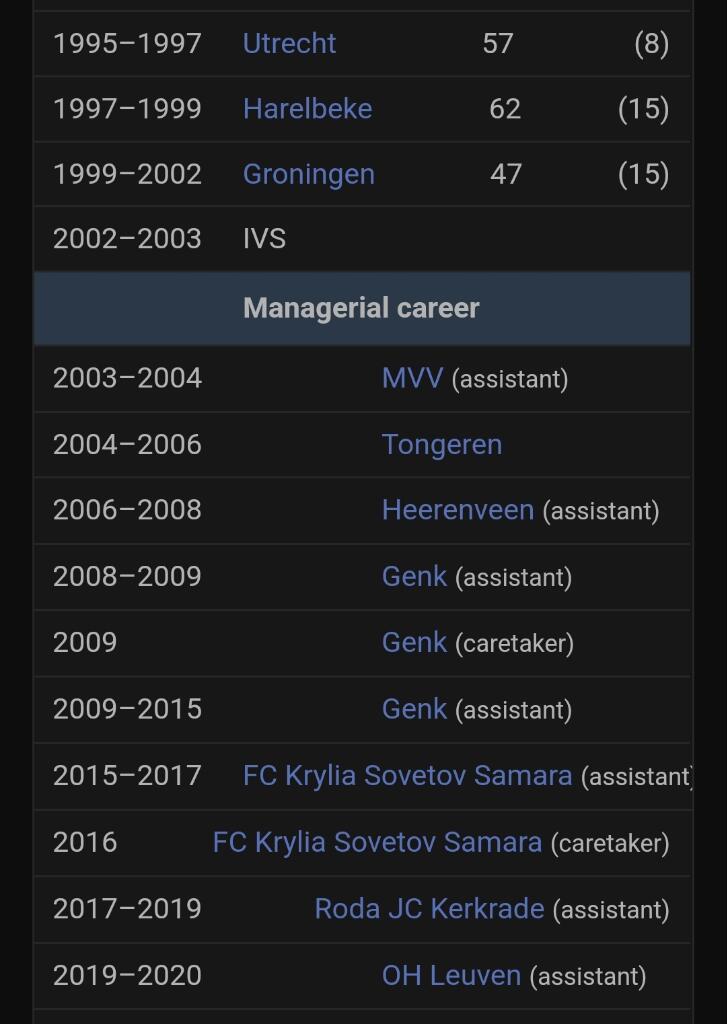Viewport: 727px width, 1024px height.
Task: Tap Genk in the 2009 caretaker row
Action: tap(414, 642)
